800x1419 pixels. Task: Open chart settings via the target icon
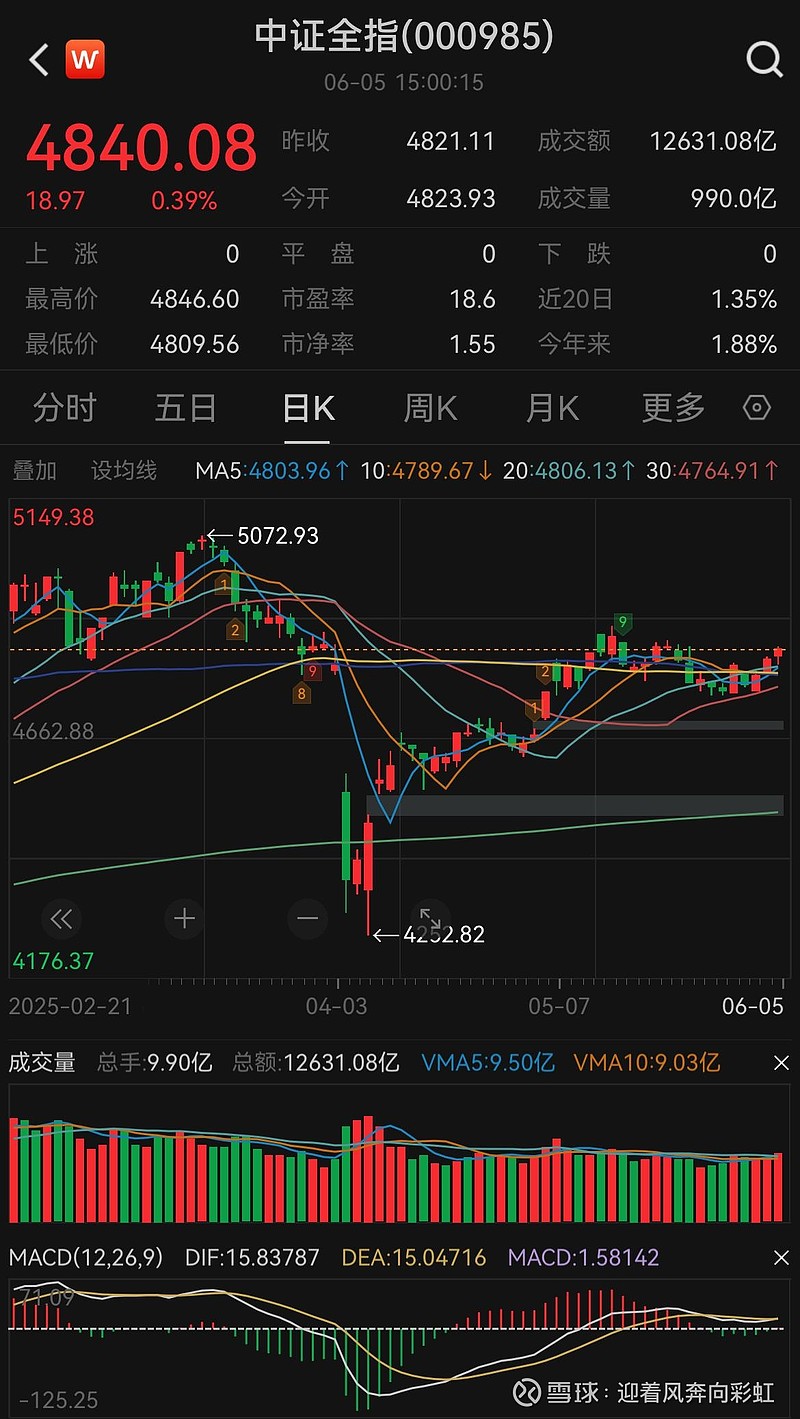pos(757,408)
